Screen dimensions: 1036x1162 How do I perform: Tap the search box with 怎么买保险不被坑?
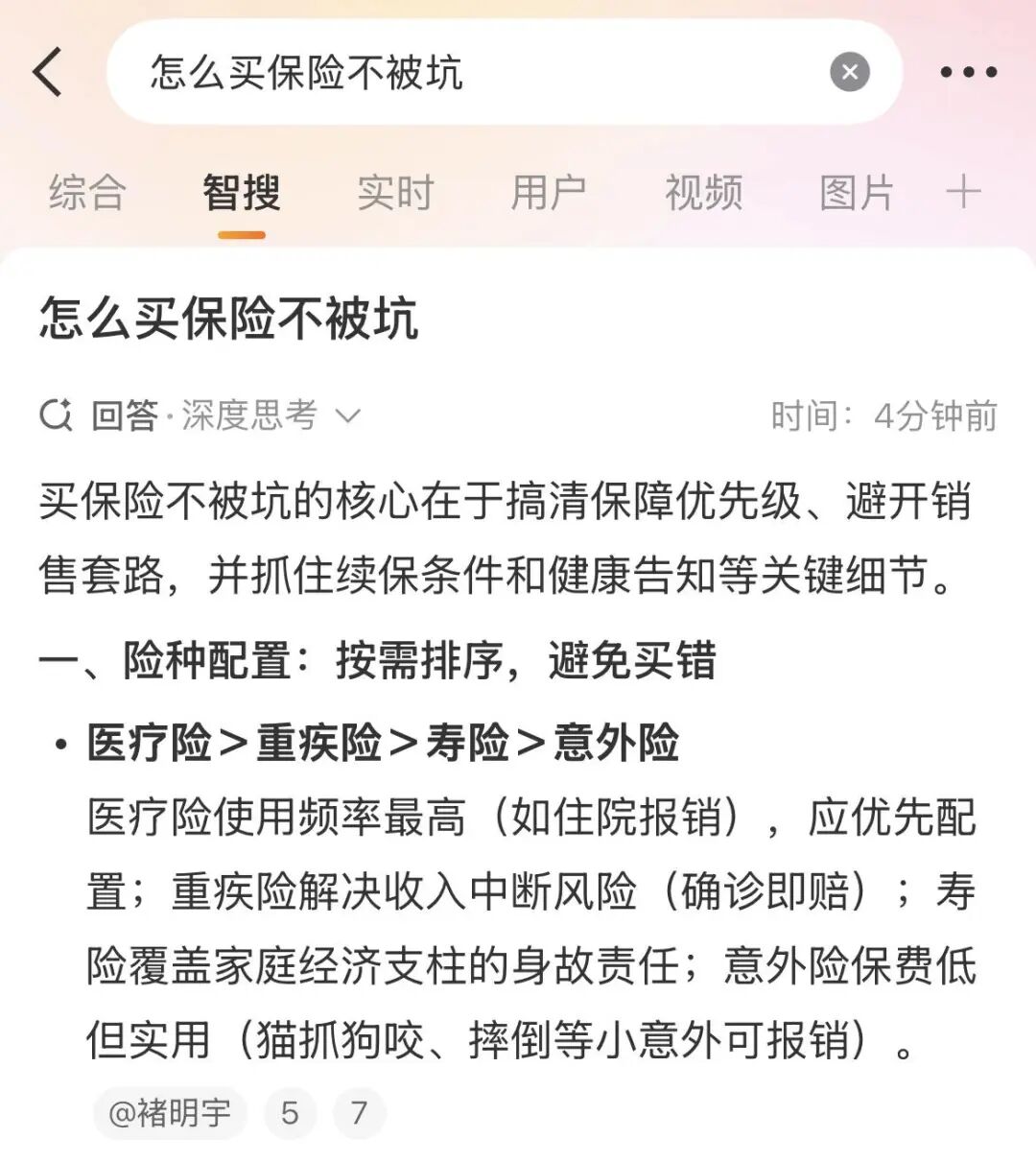click(x=460, y=73)
